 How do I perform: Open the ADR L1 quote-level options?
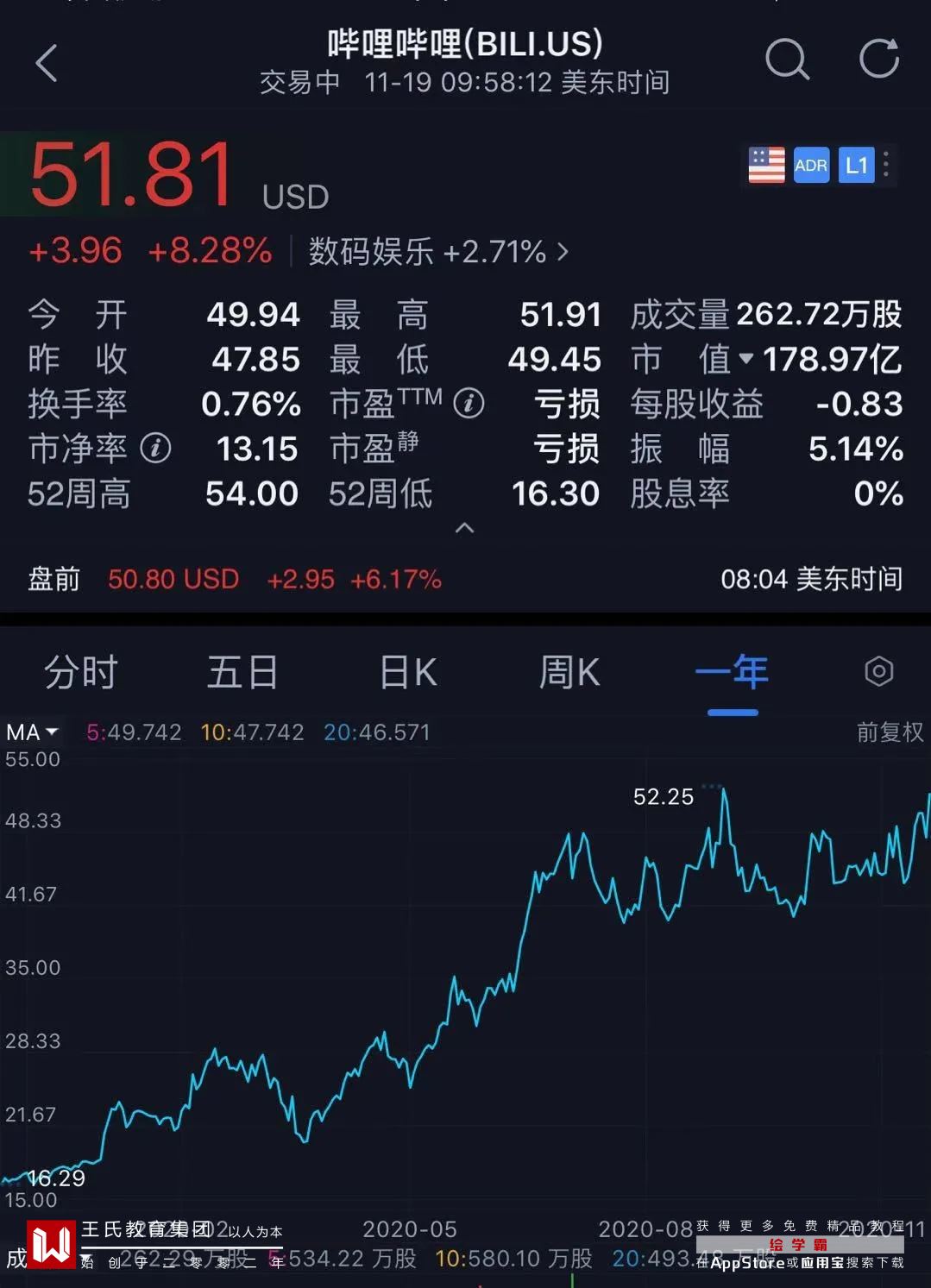[886, 165]
